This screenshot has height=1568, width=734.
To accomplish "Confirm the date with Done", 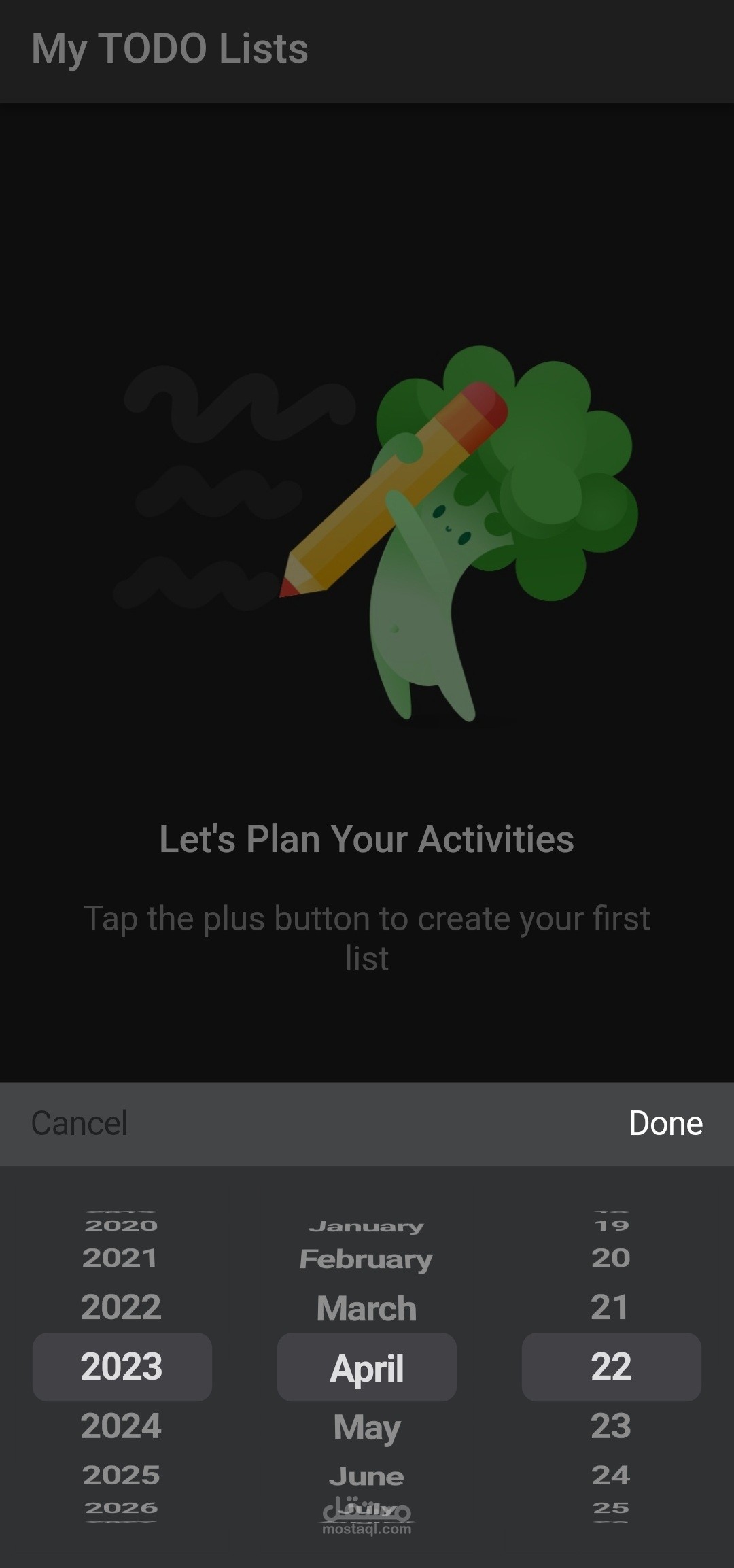I will (665, 1123).
